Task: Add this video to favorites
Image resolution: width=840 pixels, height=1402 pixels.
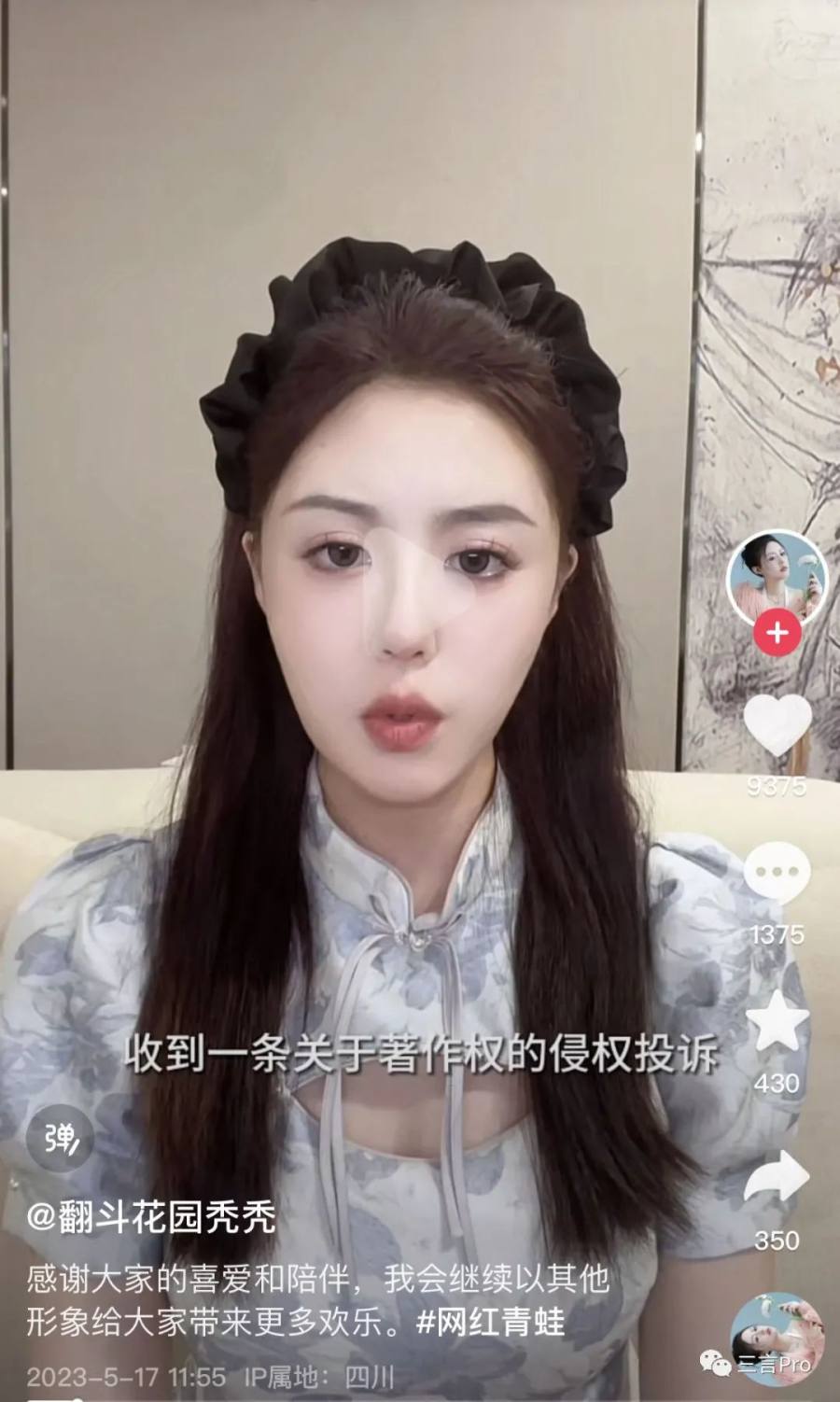Action: click(x=777, y=1023)
